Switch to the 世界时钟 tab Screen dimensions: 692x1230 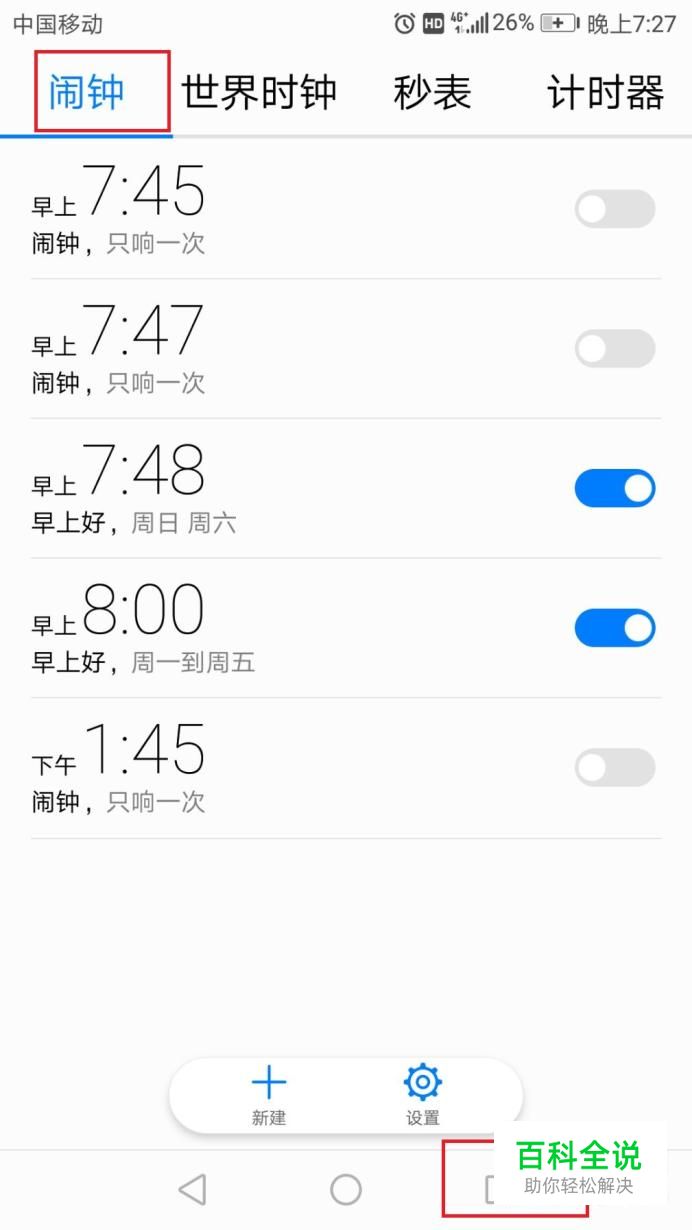pos(259,93)
